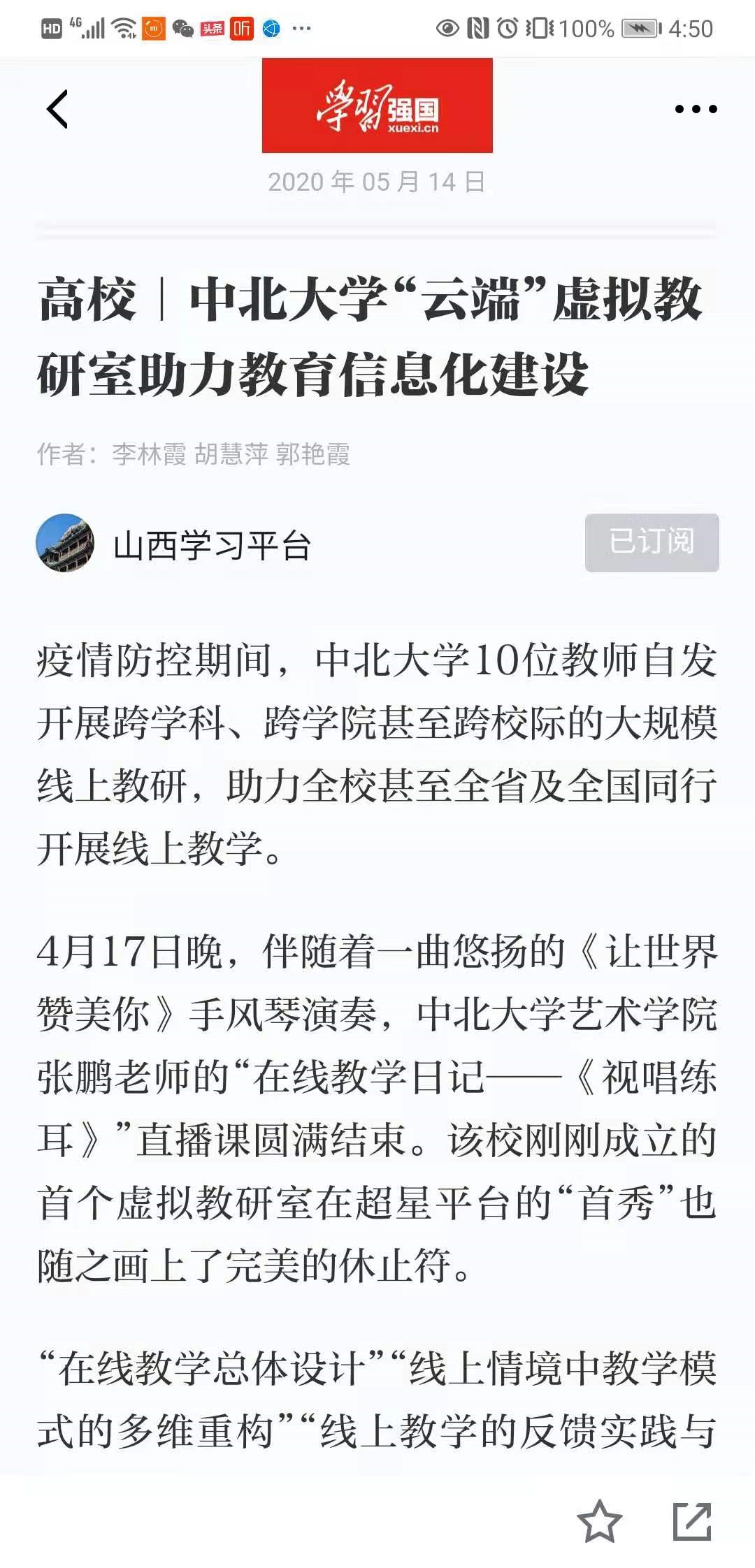Go back to the previous page
The width and height of the screenshot is (755, 1568).
pos(57,110)
